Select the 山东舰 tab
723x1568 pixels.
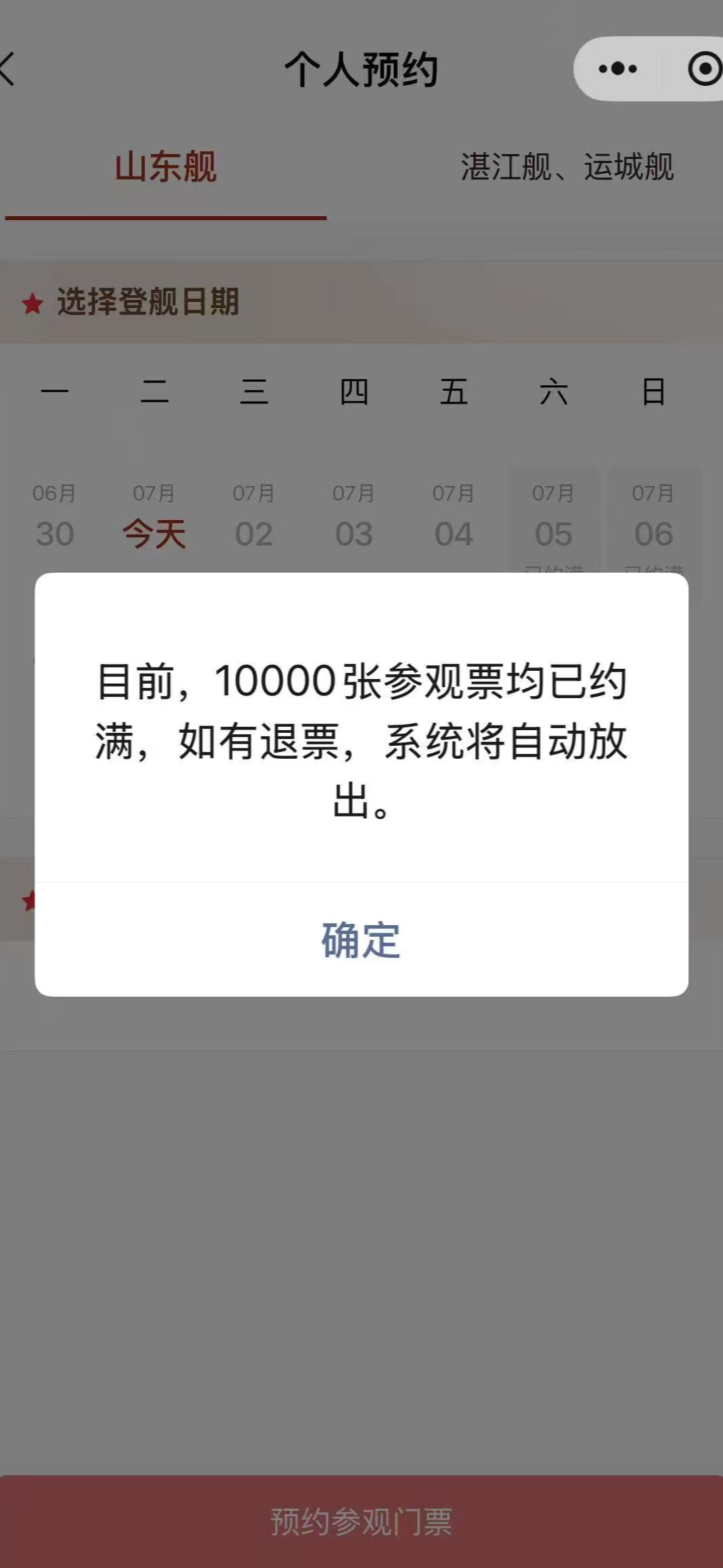(166, 167)
